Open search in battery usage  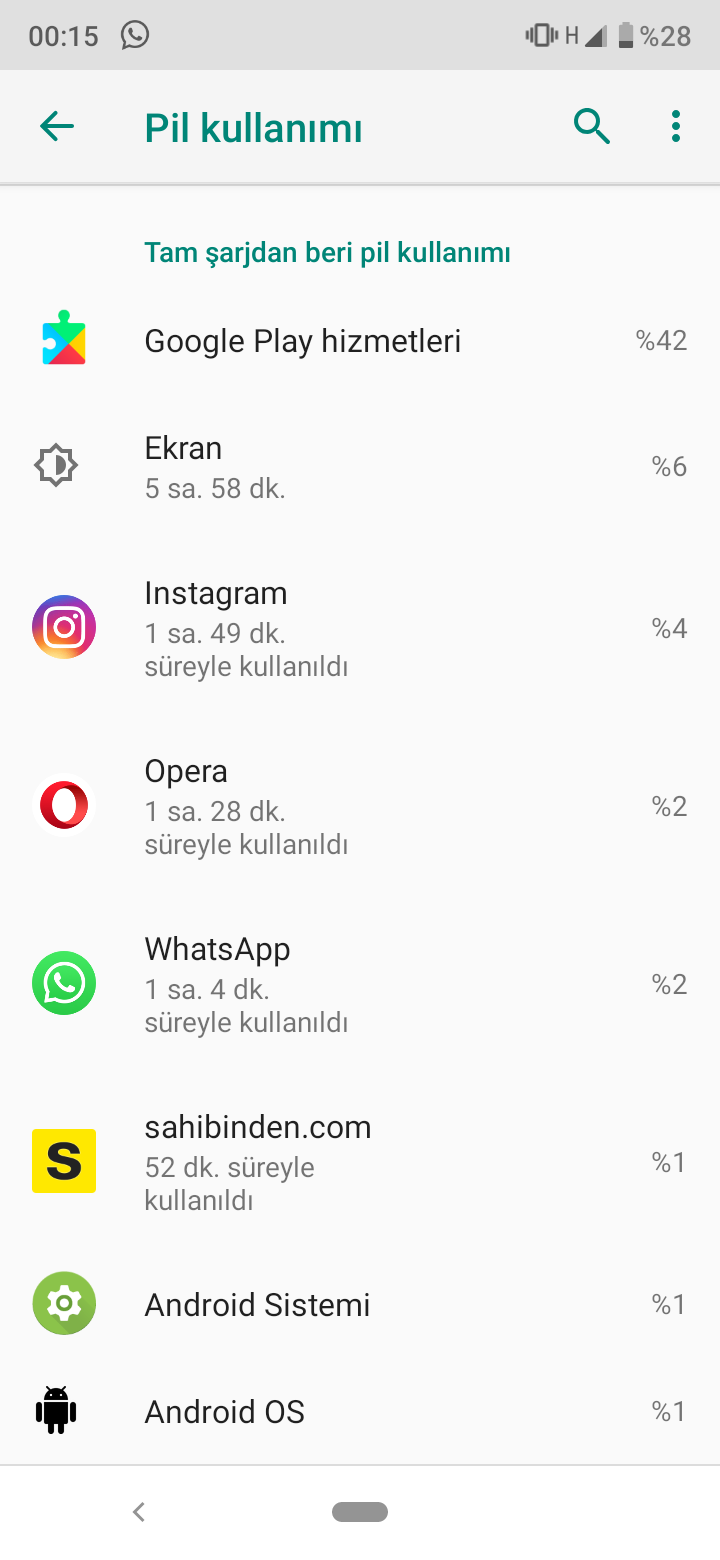592,127
